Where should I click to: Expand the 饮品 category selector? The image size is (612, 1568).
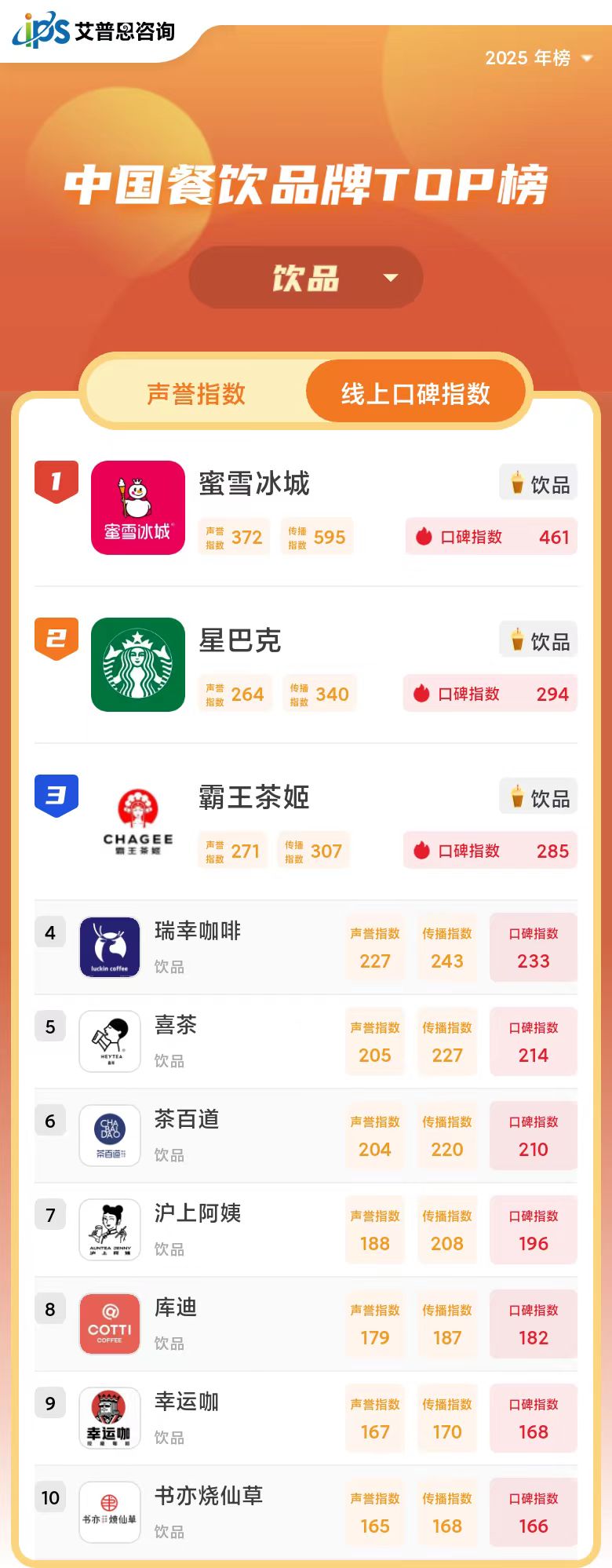pyautogui.click(x=306, y=278)
